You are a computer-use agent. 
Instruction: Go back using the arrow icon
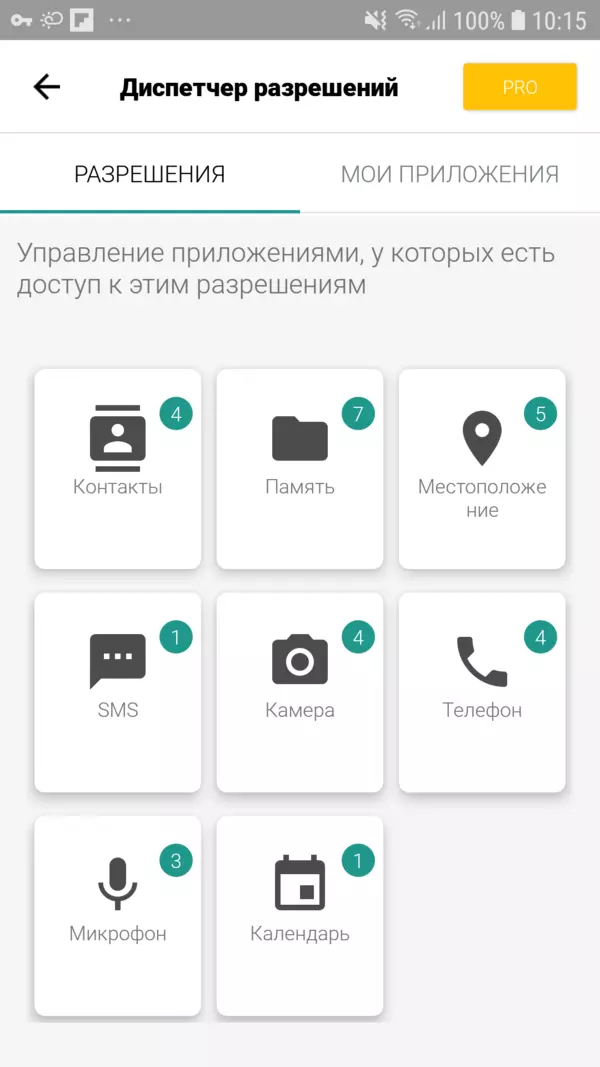47,87
